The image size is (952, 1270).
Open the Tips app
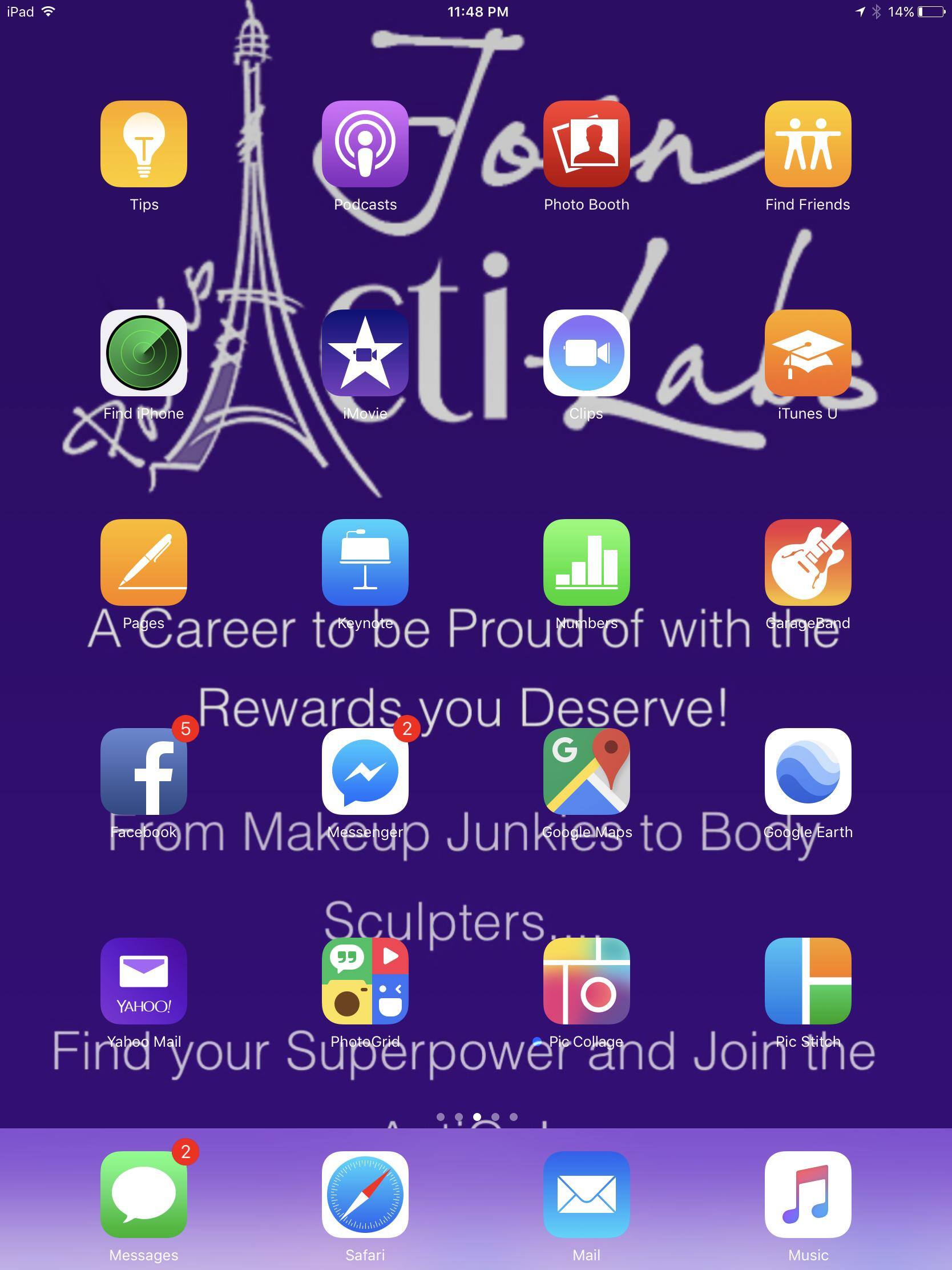tap(143, 144)
